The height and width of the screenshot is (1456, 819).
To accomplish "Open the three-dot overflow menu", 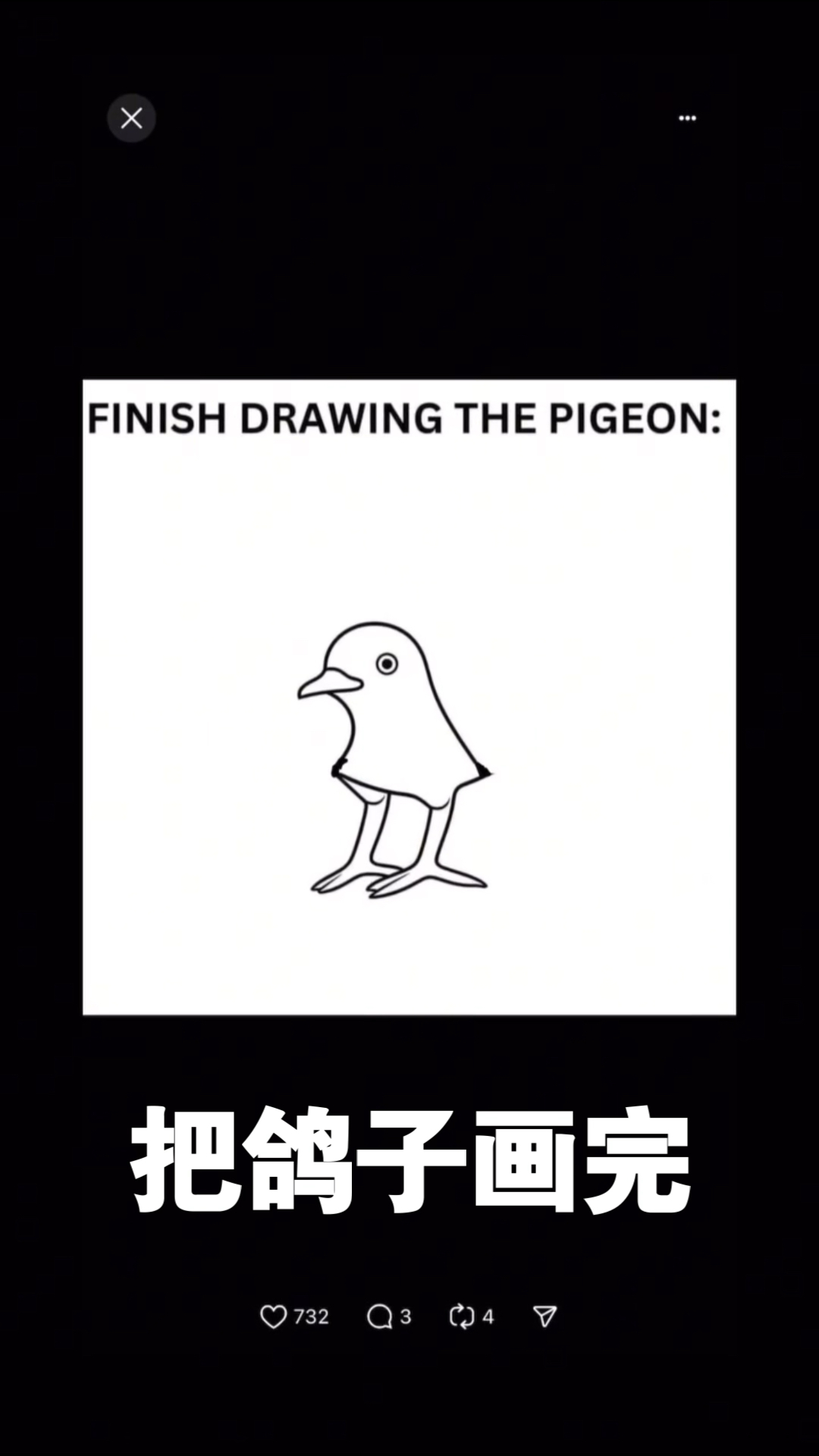I will pyautogui.click(x=687, y=118).
